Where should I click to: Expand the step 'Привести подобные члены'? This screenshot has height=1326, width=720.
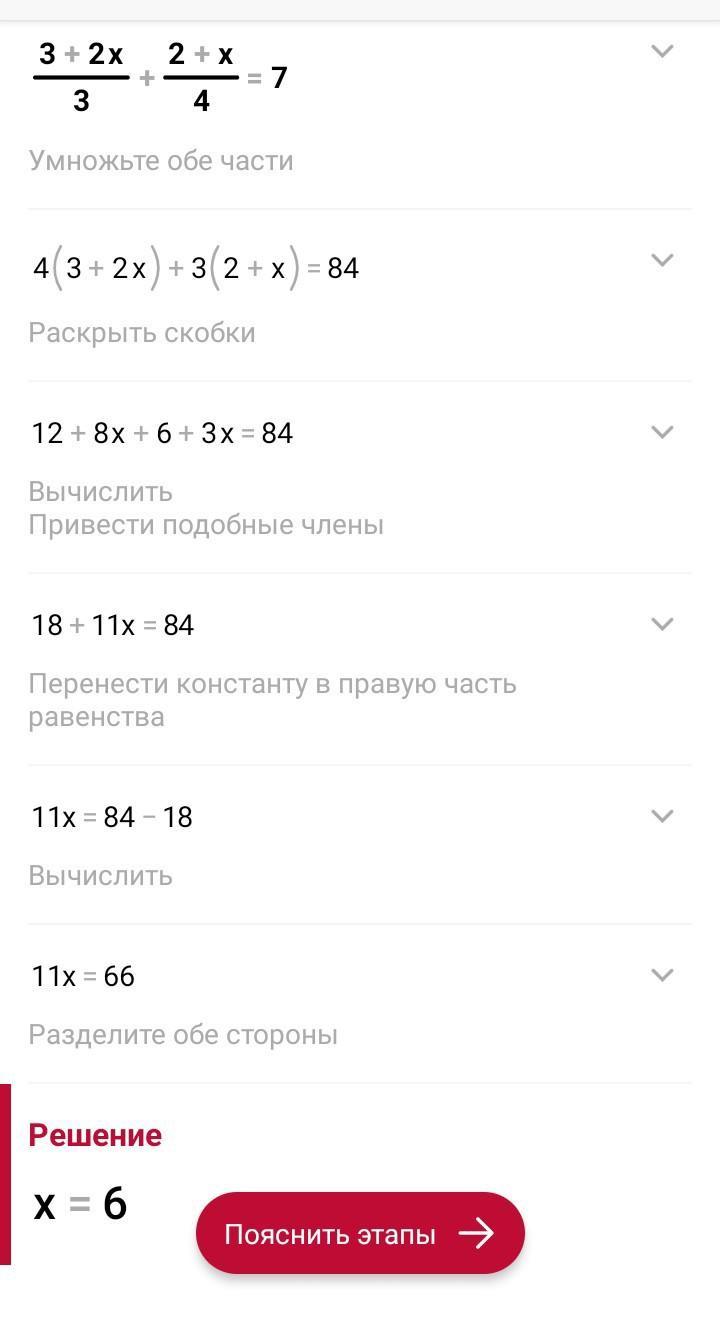click(662, 432)
